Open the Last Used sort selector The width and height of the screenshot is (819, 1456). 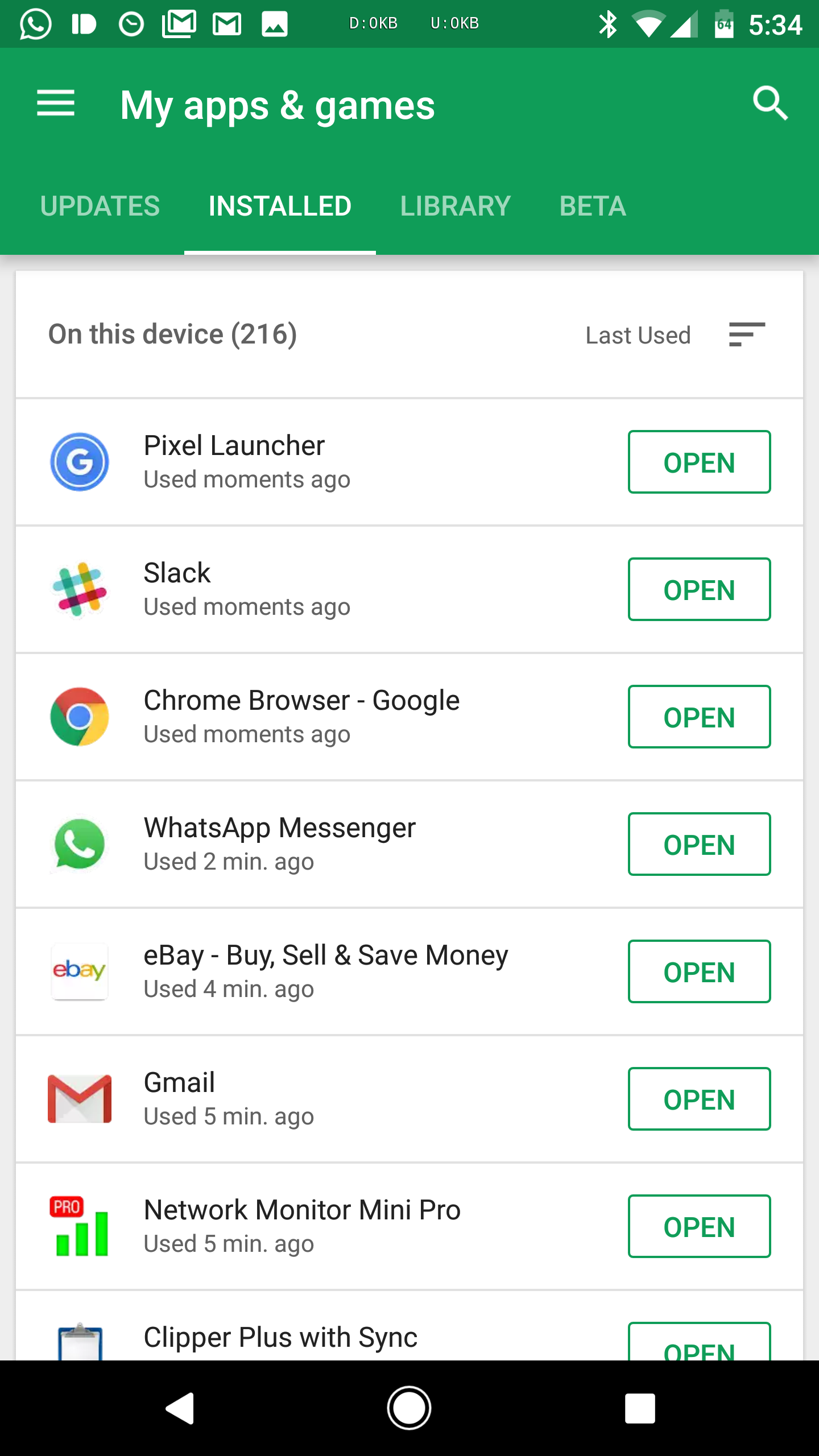pos(638,335)
